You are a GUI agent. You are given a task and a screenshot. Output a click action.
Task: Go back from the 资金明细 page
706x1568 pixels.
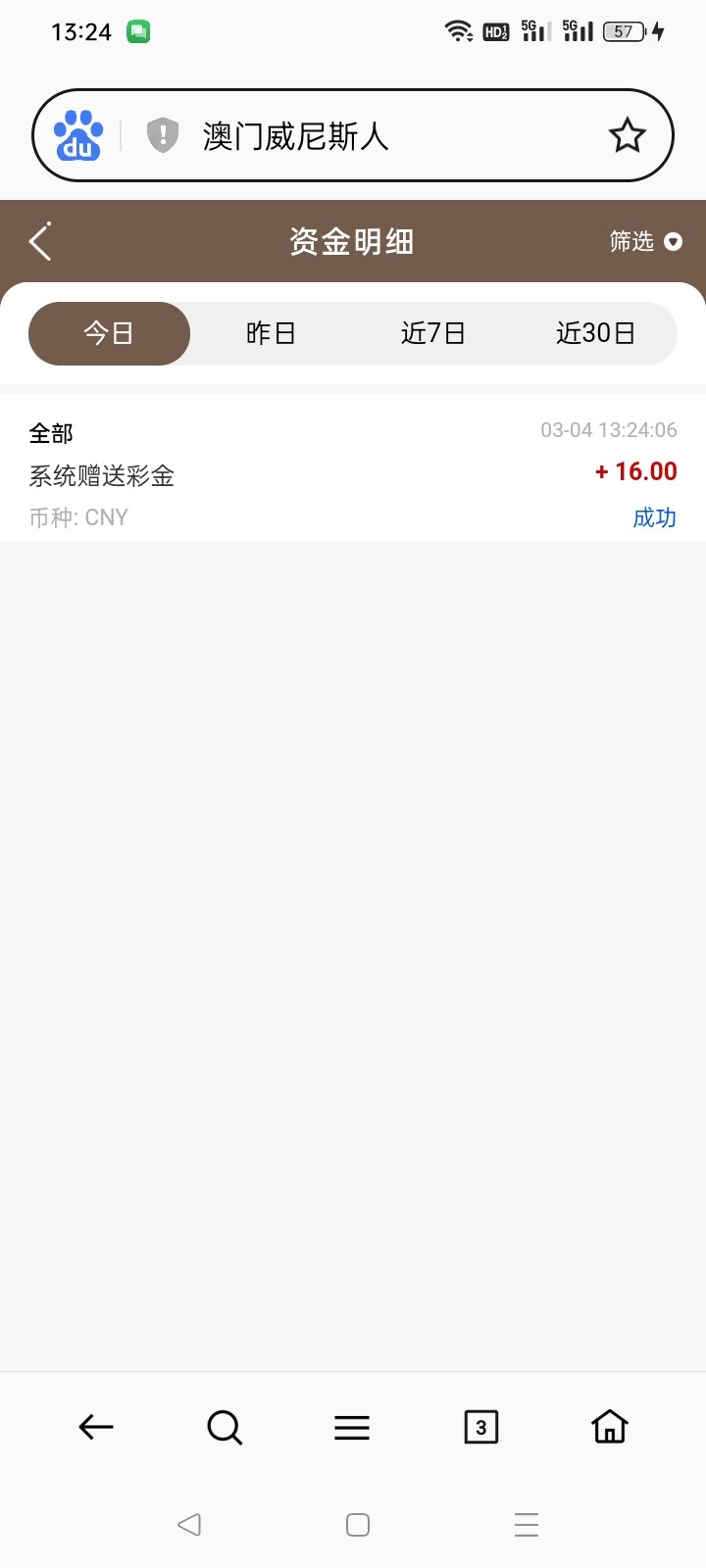[x=40, y=242]
